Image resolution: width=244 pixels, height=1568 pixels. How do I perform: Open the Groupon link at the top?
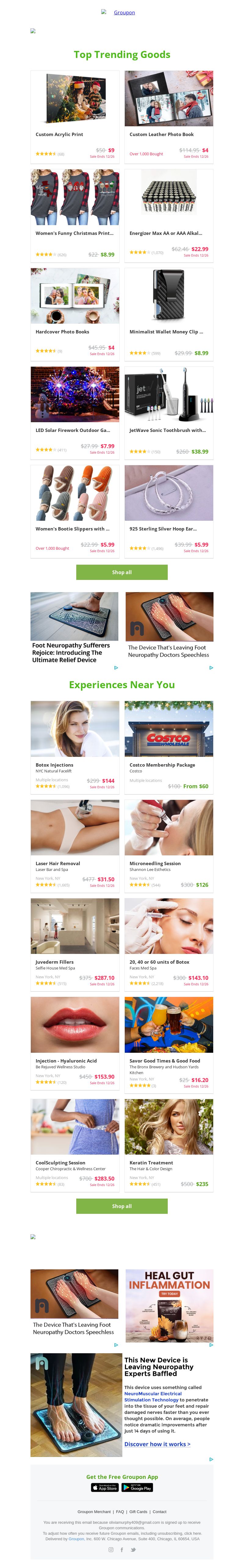124,12
